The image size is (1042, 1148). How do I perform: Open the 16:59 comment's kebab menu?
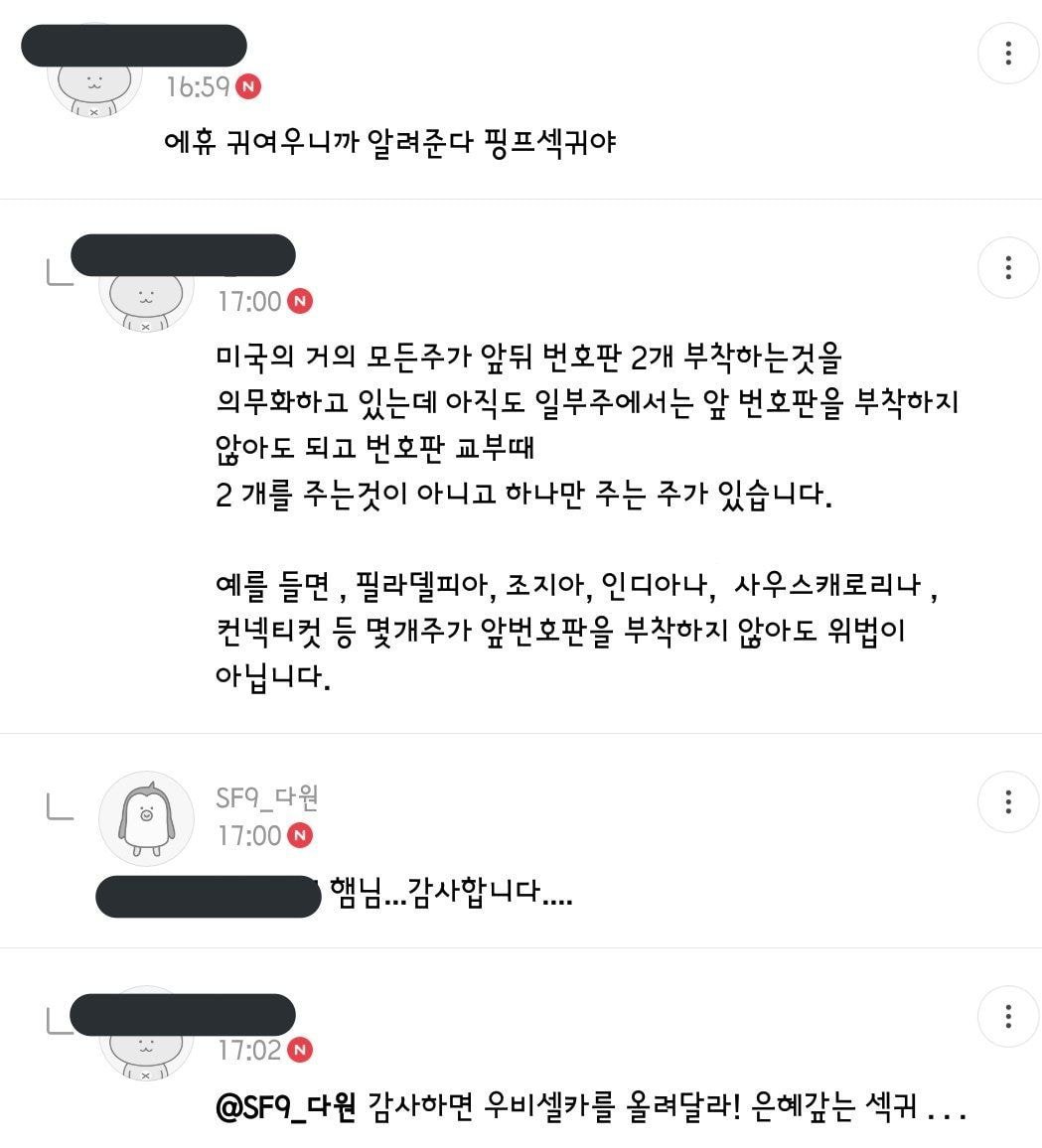pyautogui.click(x=1008, y=53)
